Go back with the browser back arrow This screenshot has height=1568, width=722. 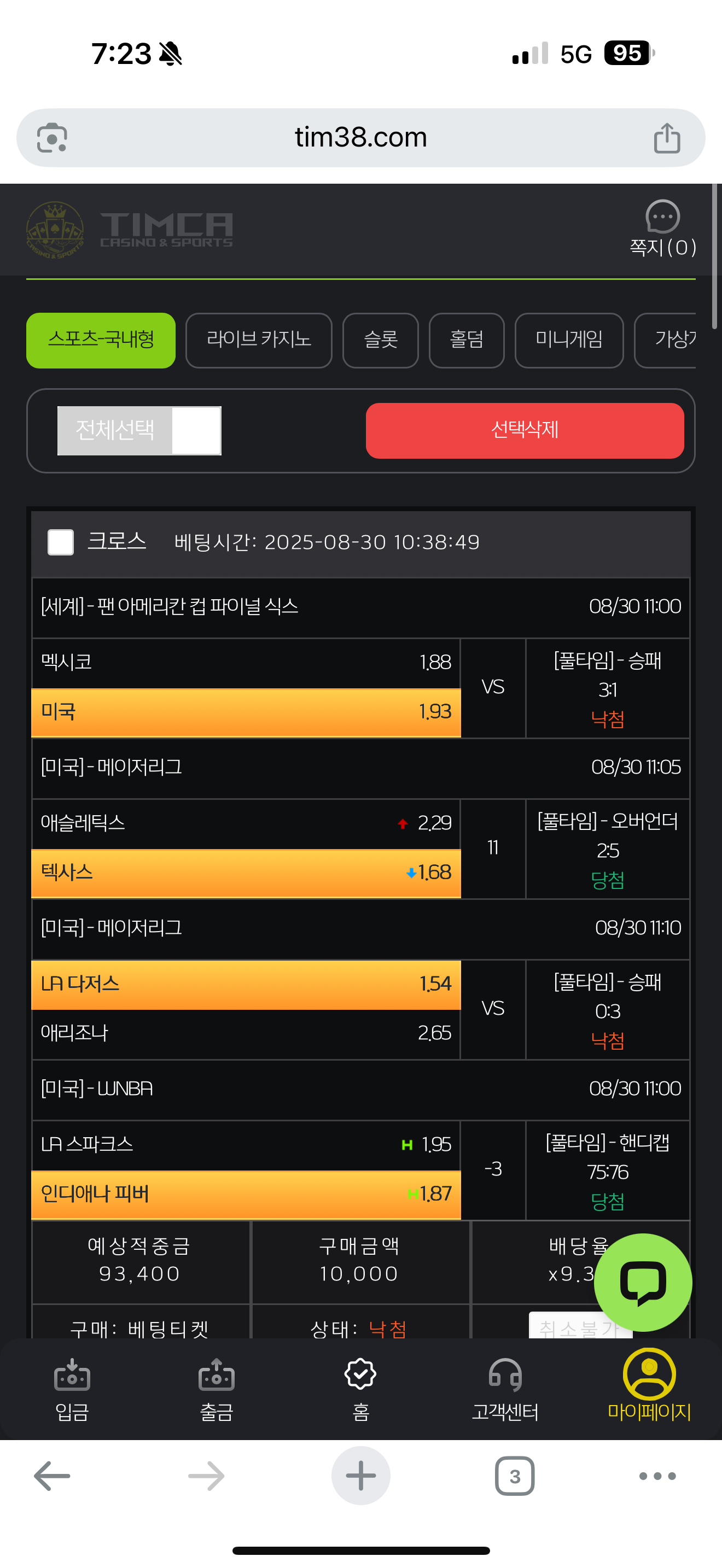(x=53, y=1476)
